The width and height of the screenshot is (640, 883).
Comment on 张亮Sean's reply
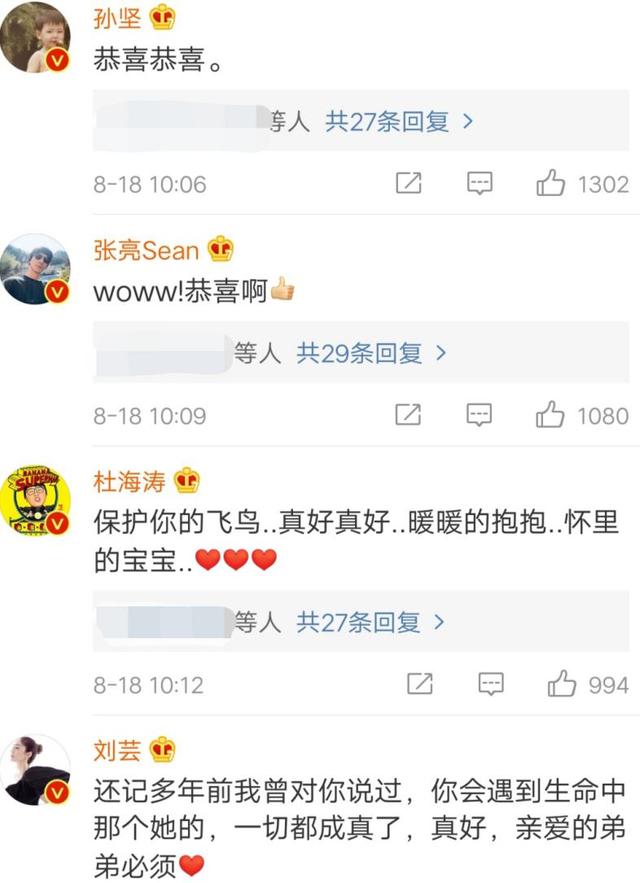(481, 415)
